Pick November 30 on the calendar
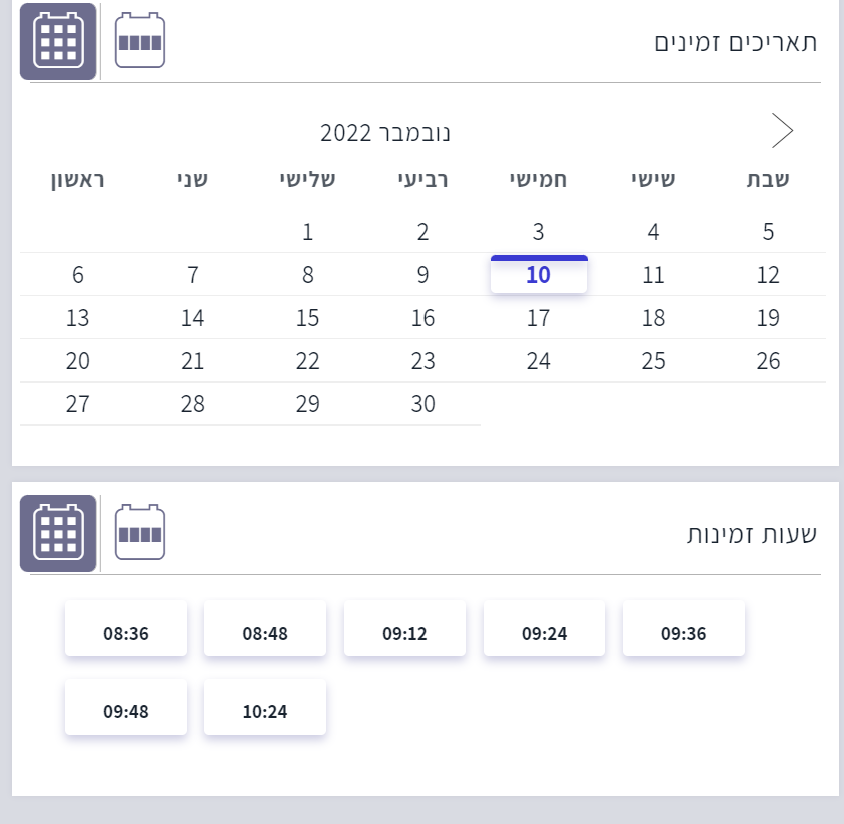The image size is (844, 824). pos(423,404)
